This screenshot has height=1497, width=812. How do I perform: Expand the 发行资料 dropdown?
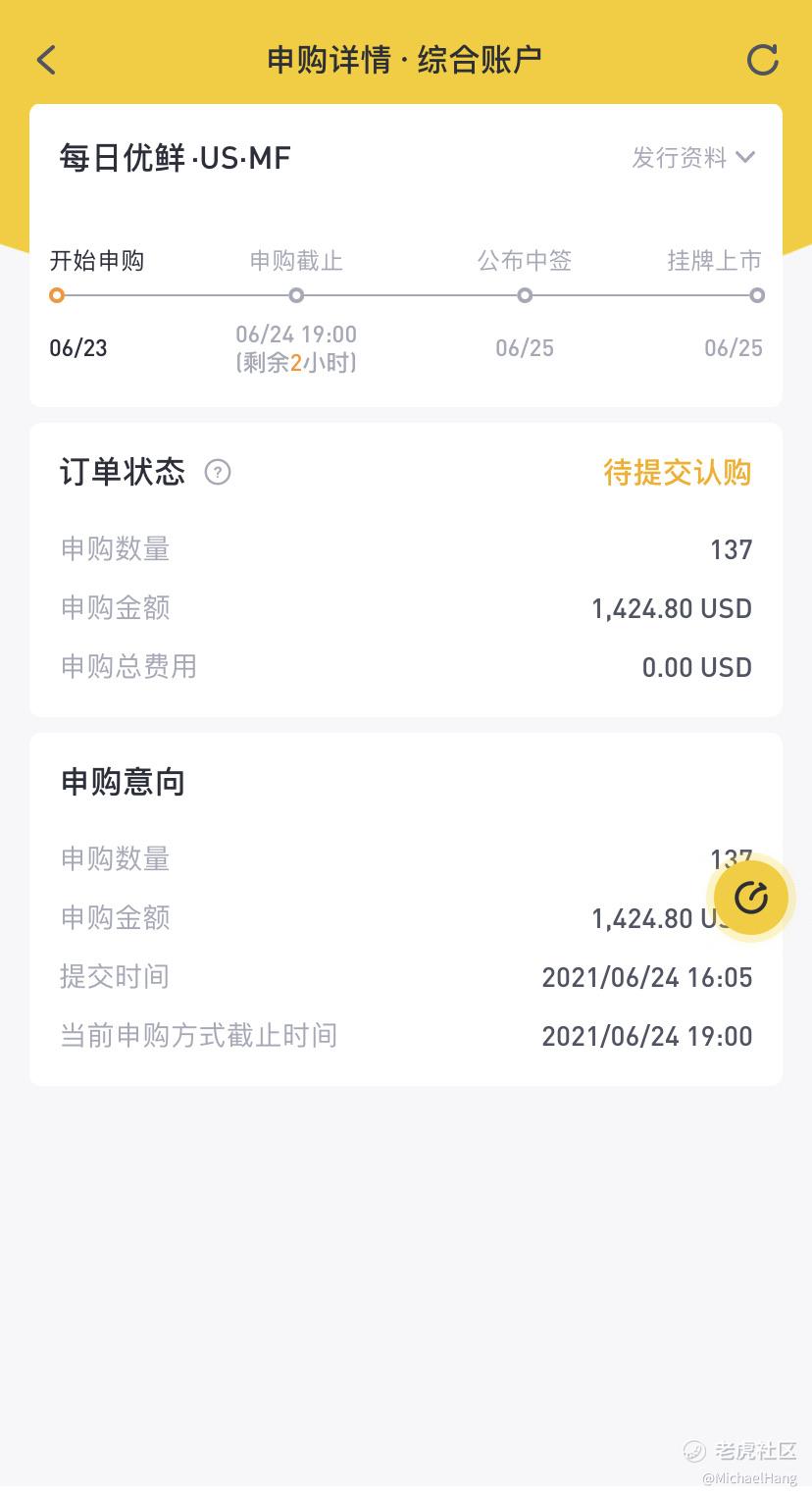(x=693, y=157)
